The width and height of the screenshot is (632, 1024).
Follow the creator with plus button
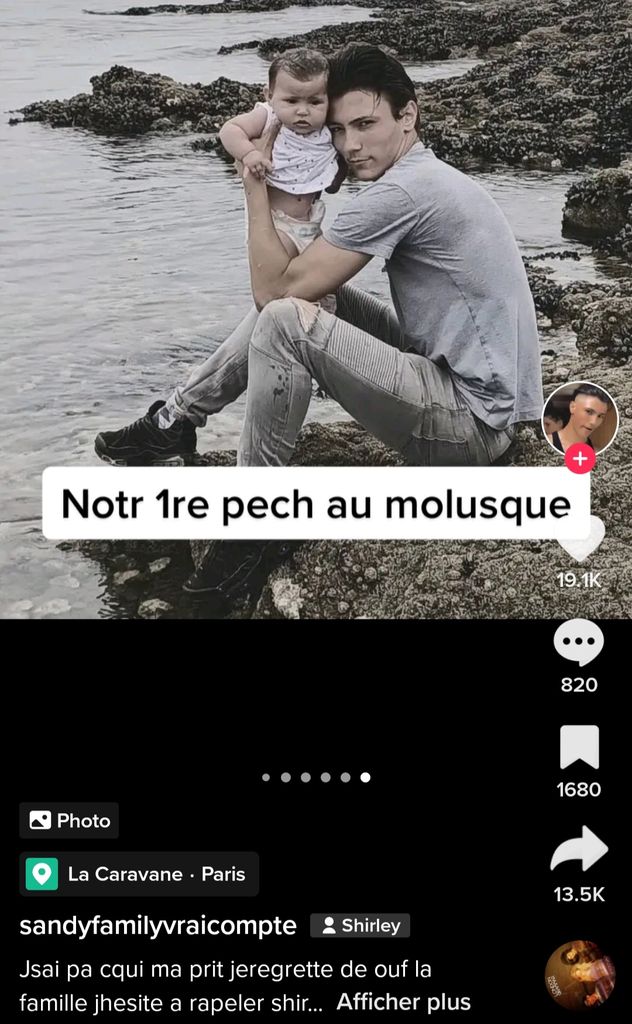(x=580, y=459)
